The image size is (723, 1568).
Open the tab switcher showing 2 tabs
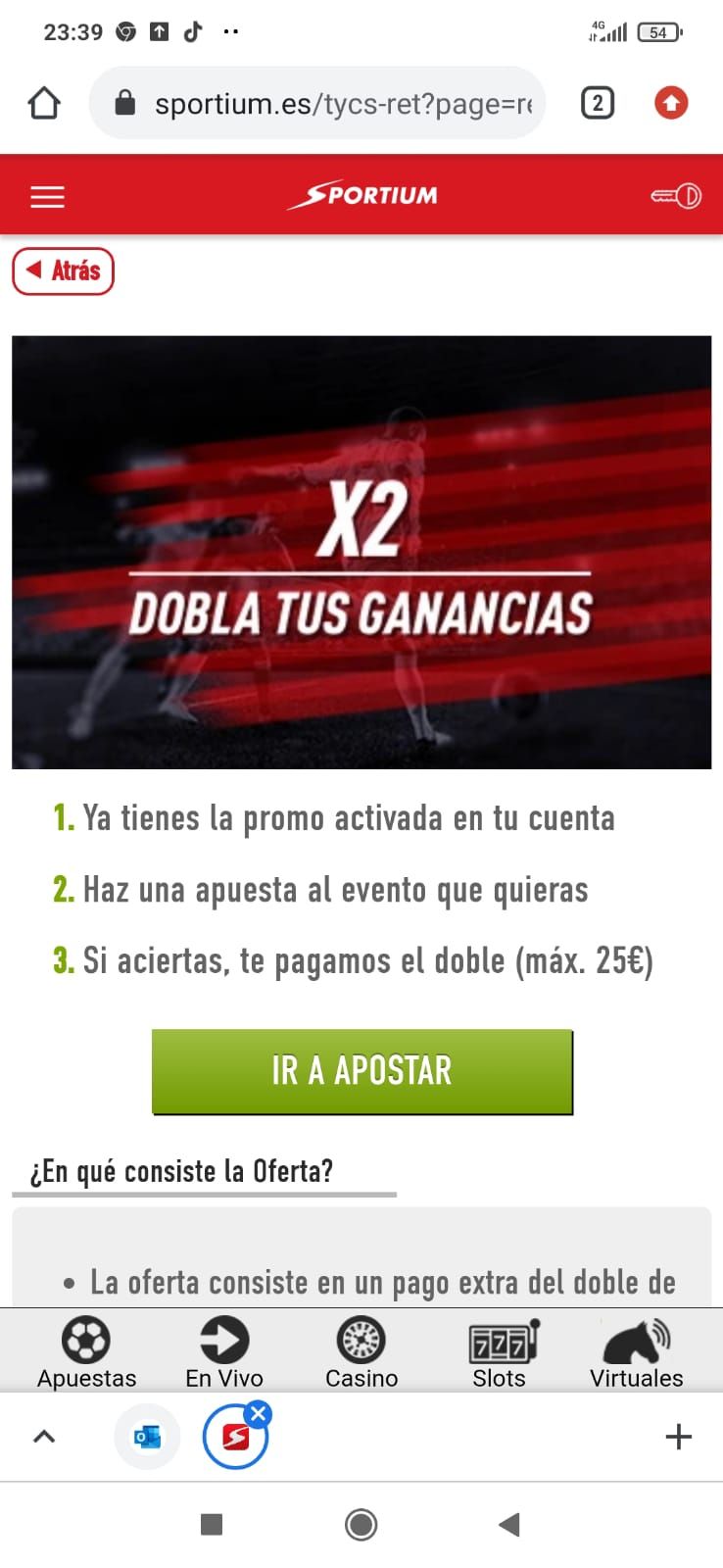598,103
